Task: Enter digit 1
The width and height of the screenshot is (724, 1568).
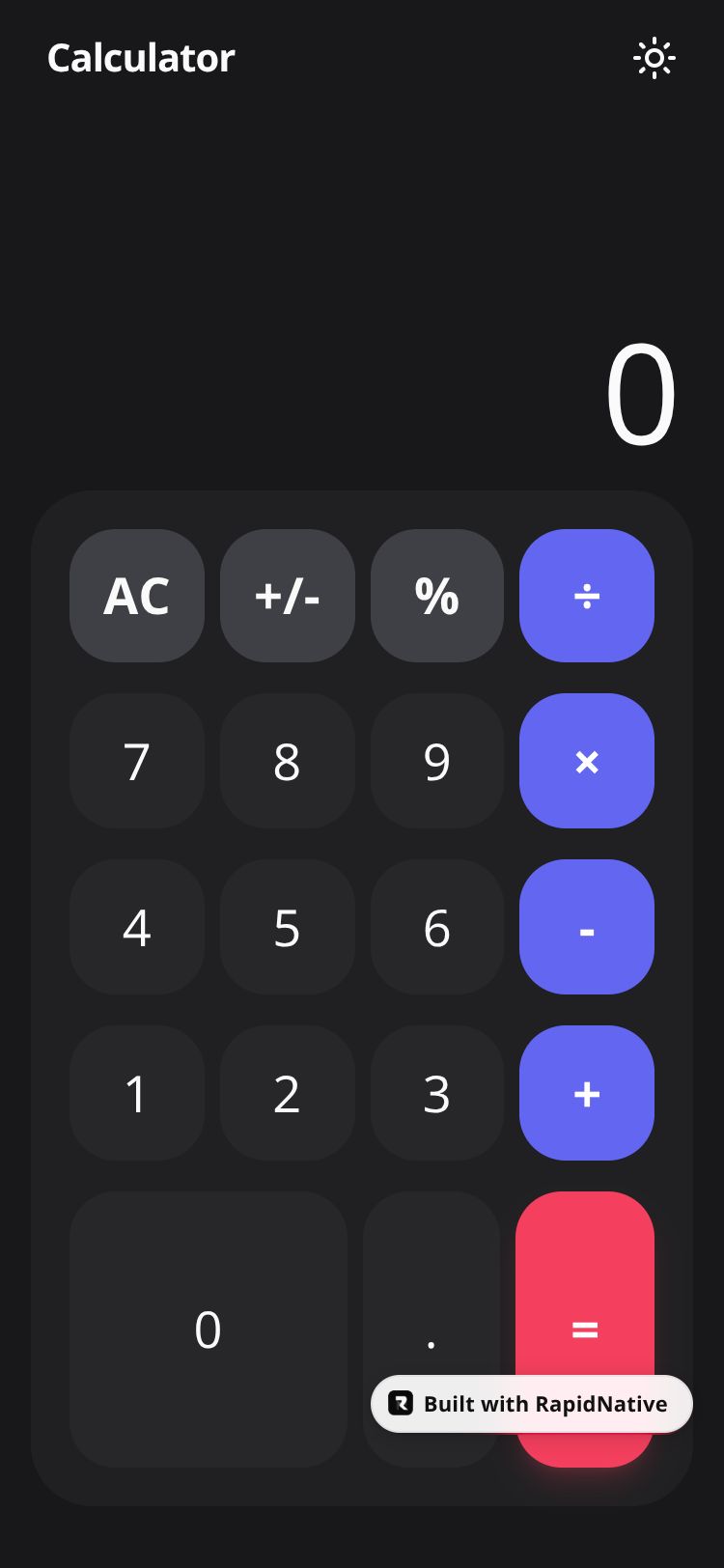Action: click(x=137, y=1093)
